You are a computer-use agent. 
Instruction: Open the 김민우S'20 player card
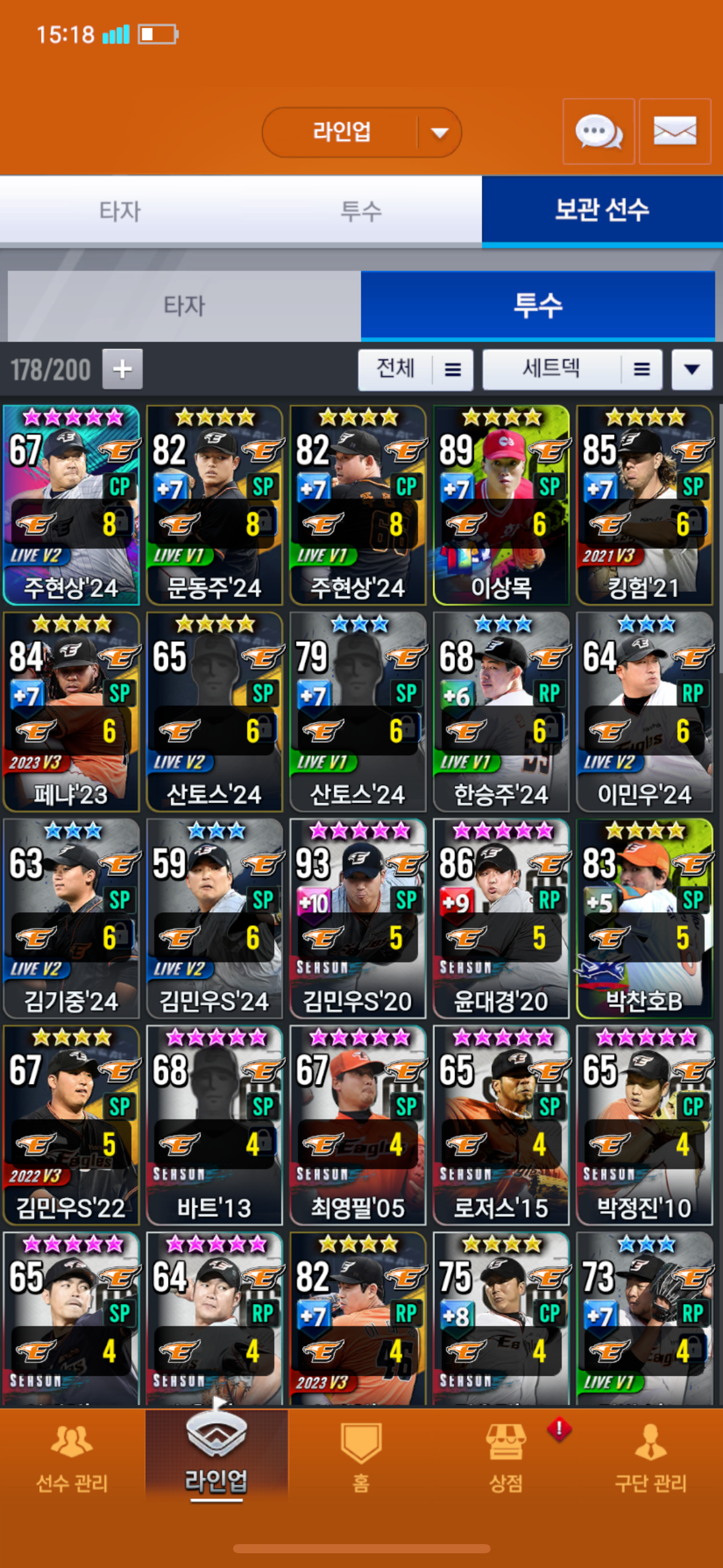click(358, 918)
